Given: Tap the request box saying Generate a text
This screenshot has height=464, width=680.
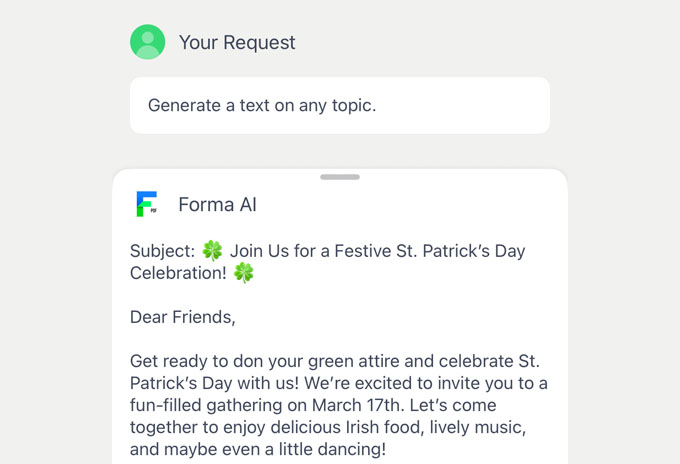Looking at the screenshot, I should coord(340,105).
